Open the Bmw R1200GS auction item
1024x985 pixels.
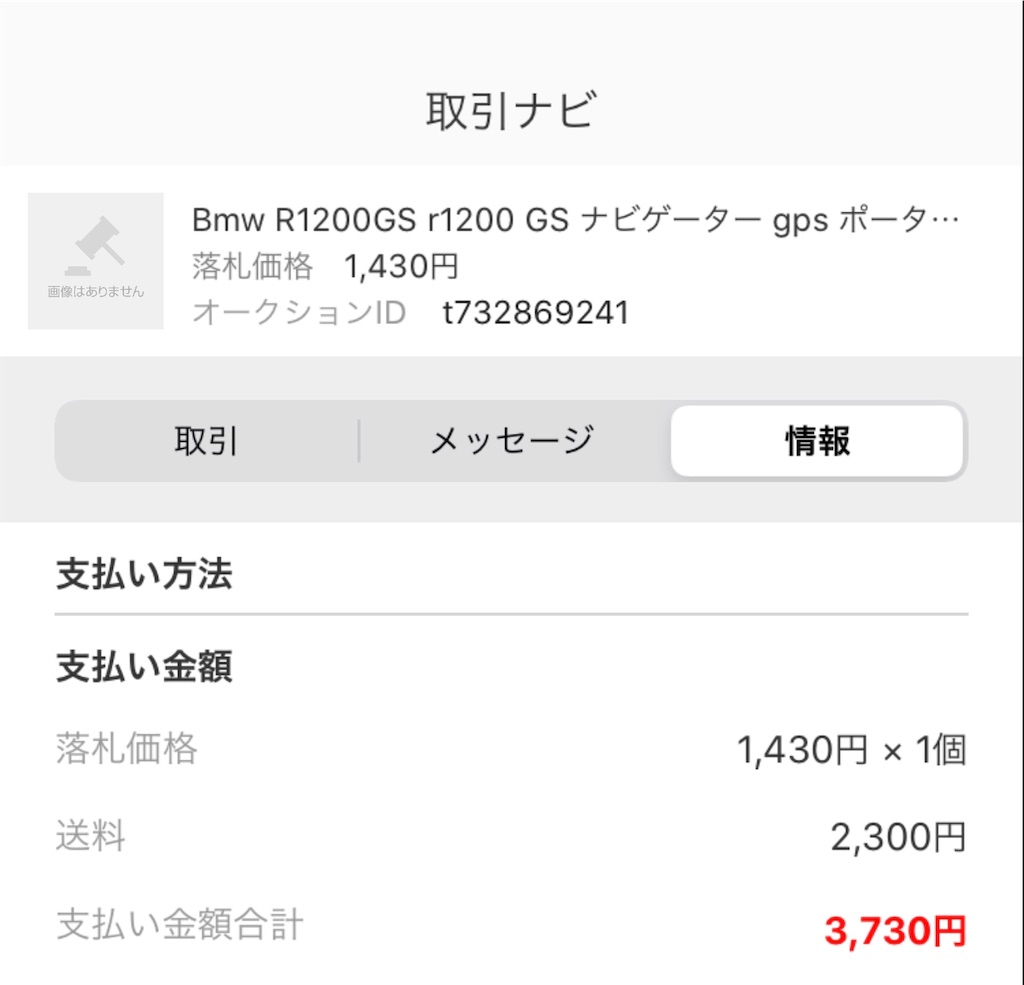point(575,220)
